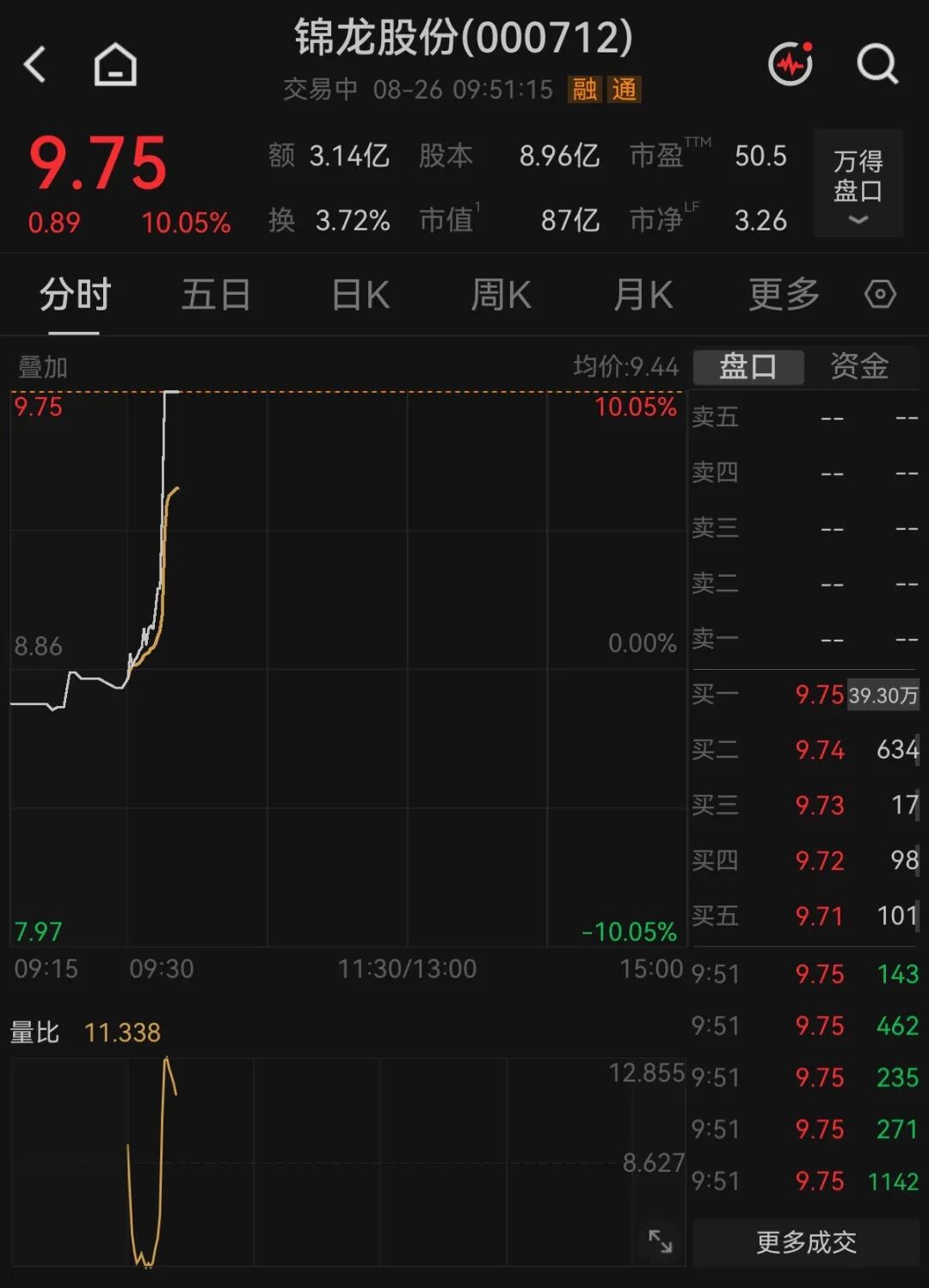Switch to the 日K chart tab
The image size is (929, 1288).
360,295
